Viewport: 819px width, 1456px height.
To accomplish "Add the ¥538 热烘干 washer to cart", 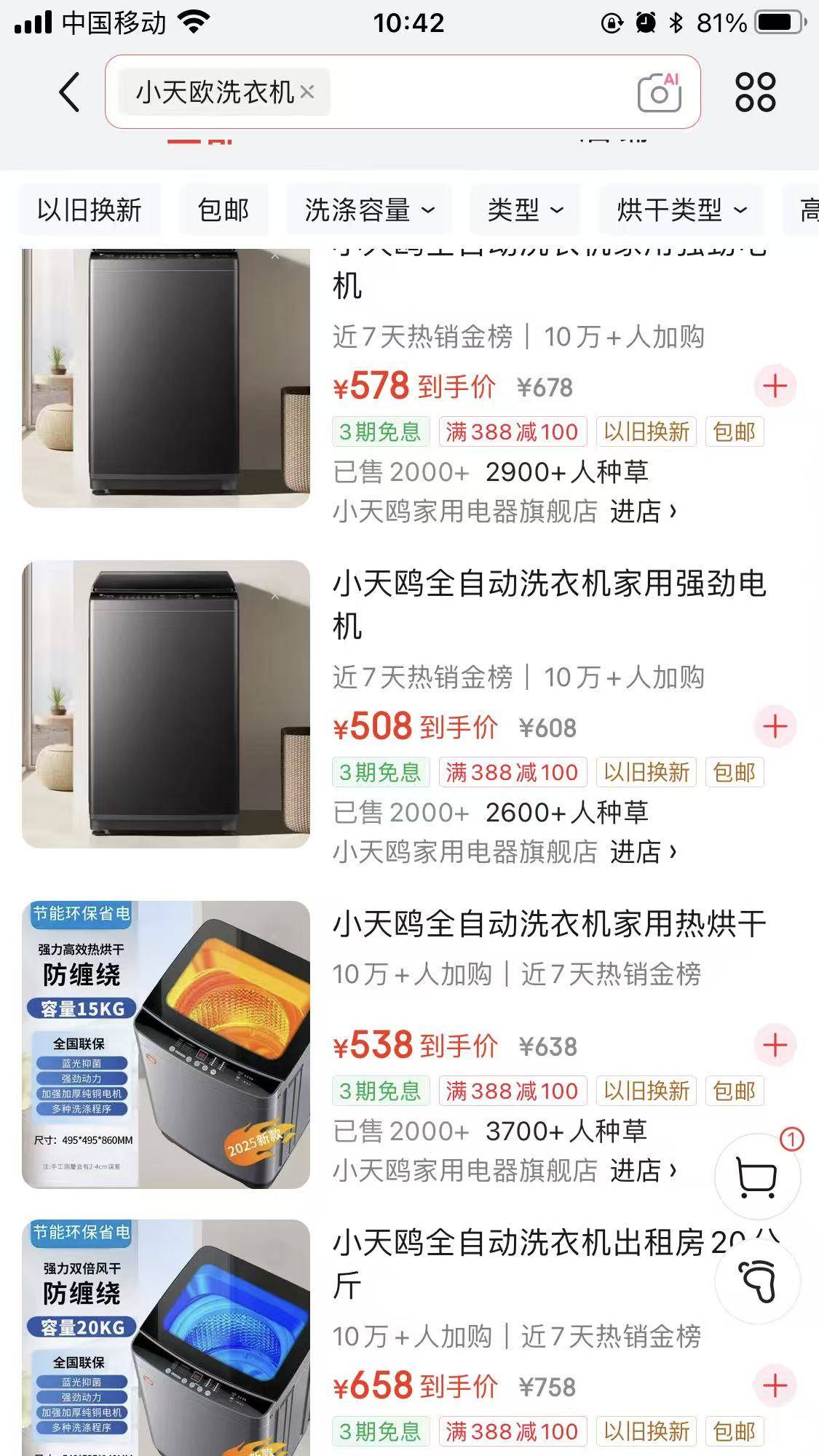I will [775, 1045].
